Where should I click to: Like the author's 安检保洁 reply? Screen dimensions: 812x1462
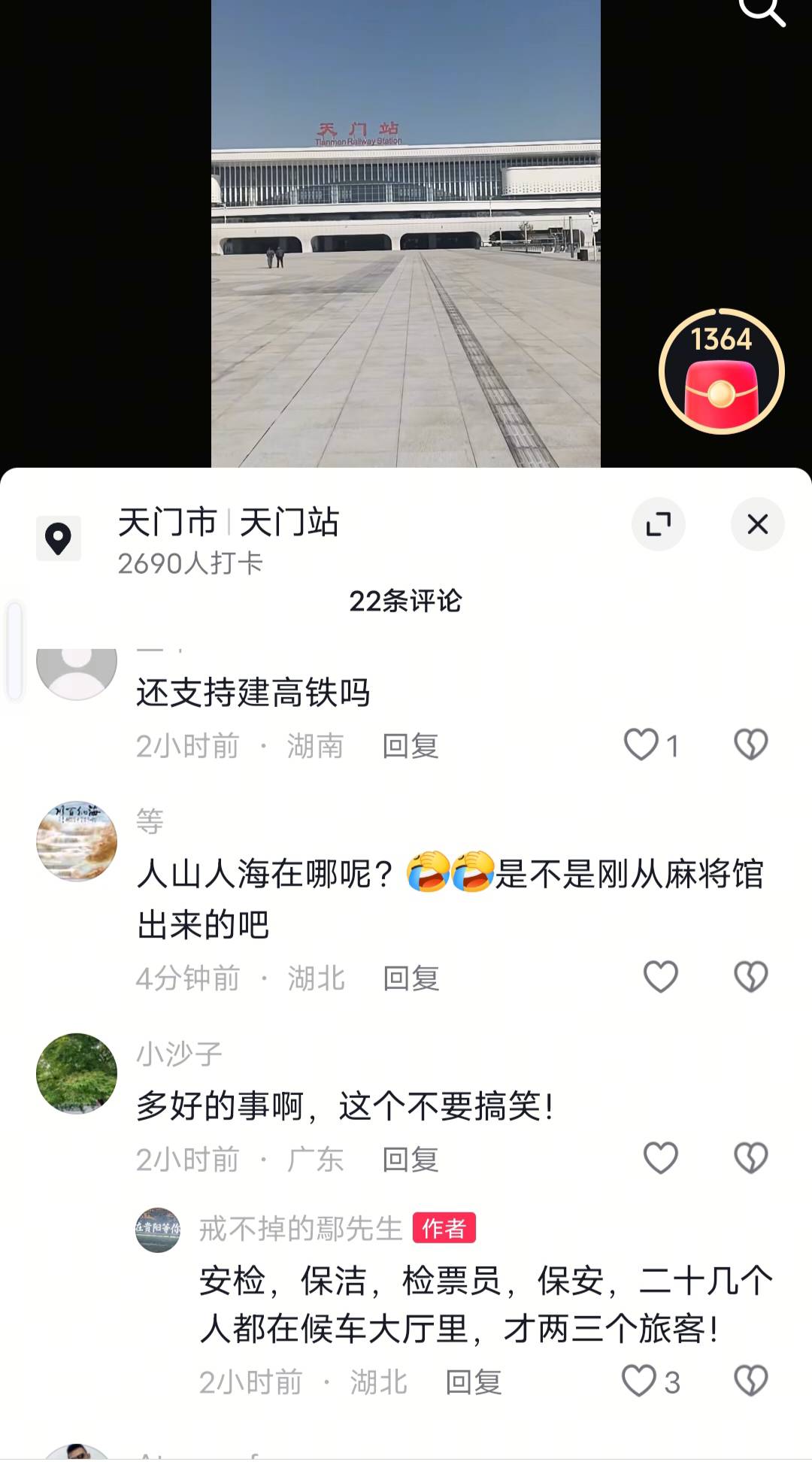point(639,1382)
